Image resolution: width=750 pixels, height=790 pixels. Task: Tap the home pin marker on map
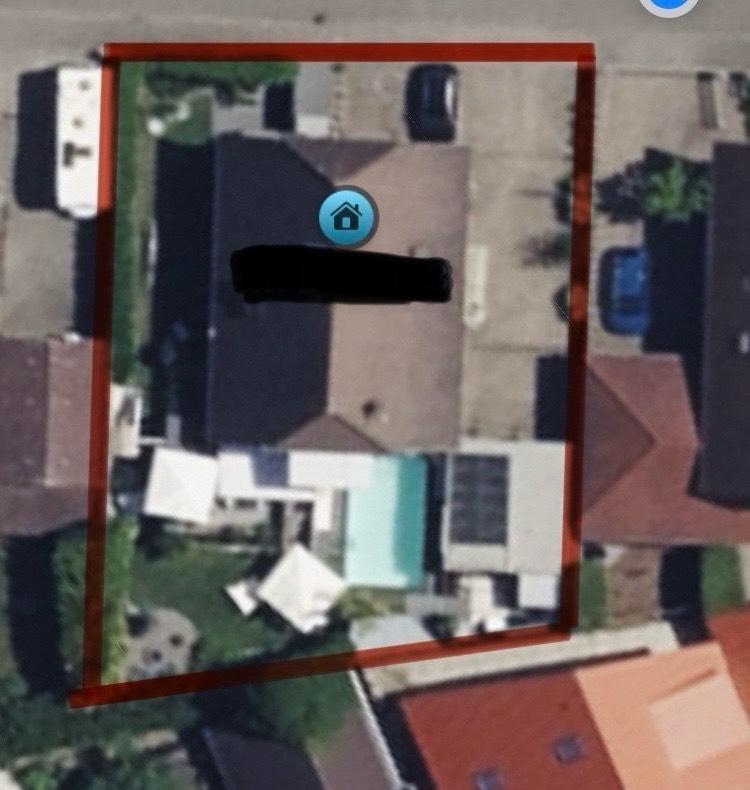pyautogui.click(x=347, y=216)
